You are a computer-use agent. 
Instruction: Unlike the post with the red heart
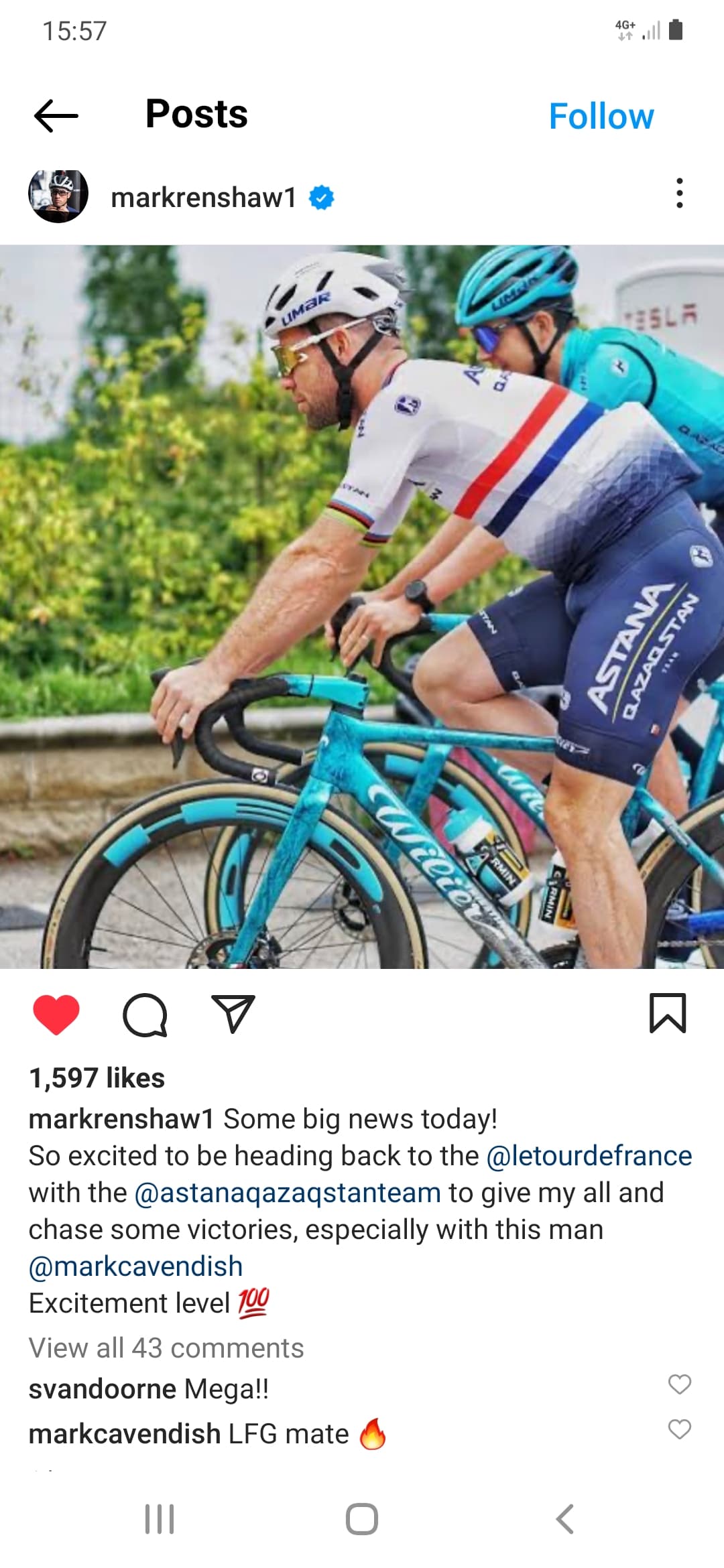click(x=56, y=1015)
